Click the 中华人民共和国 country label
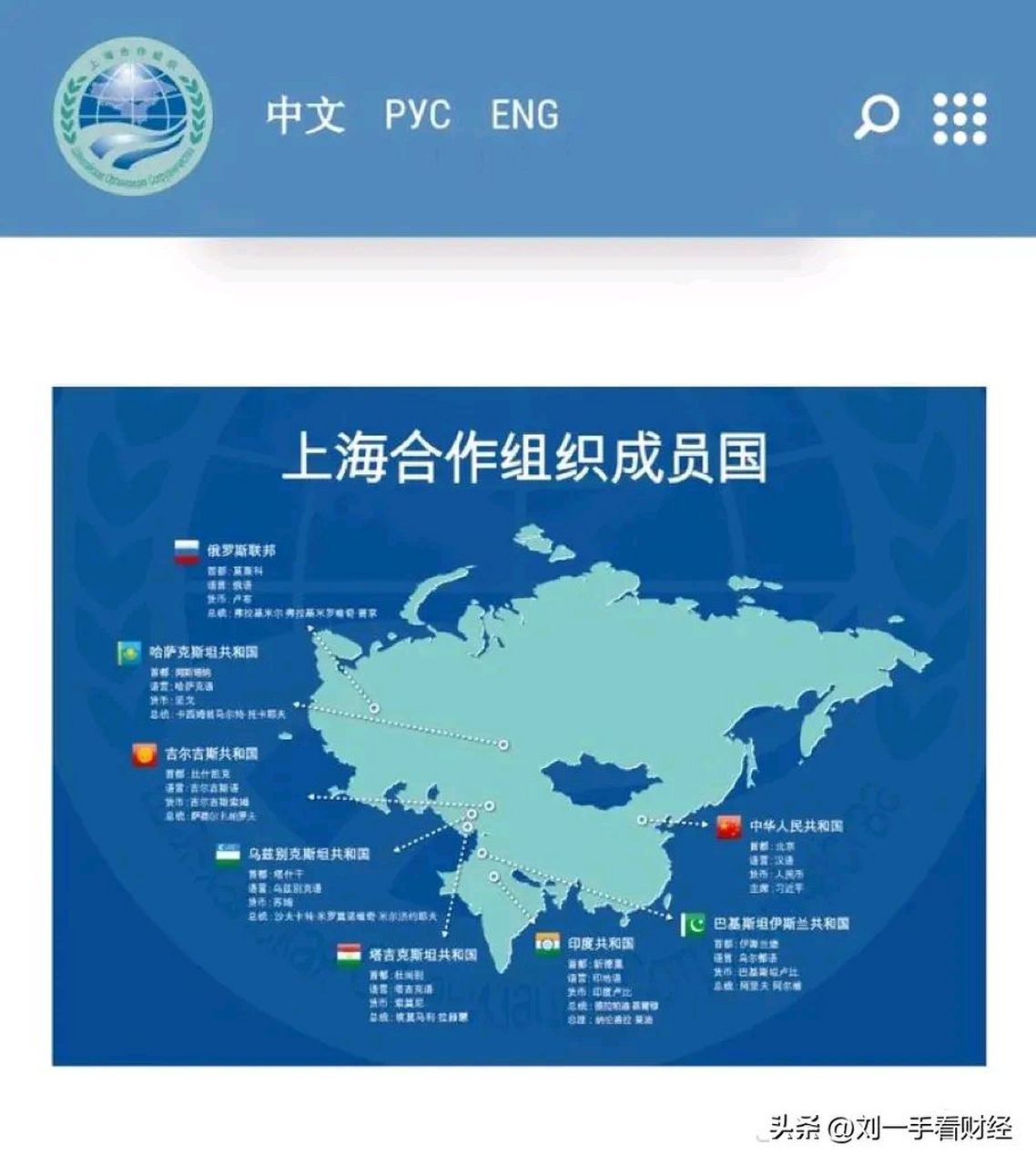Image resolution: width=1036 pixels, height=1165 pixels. 797,827
